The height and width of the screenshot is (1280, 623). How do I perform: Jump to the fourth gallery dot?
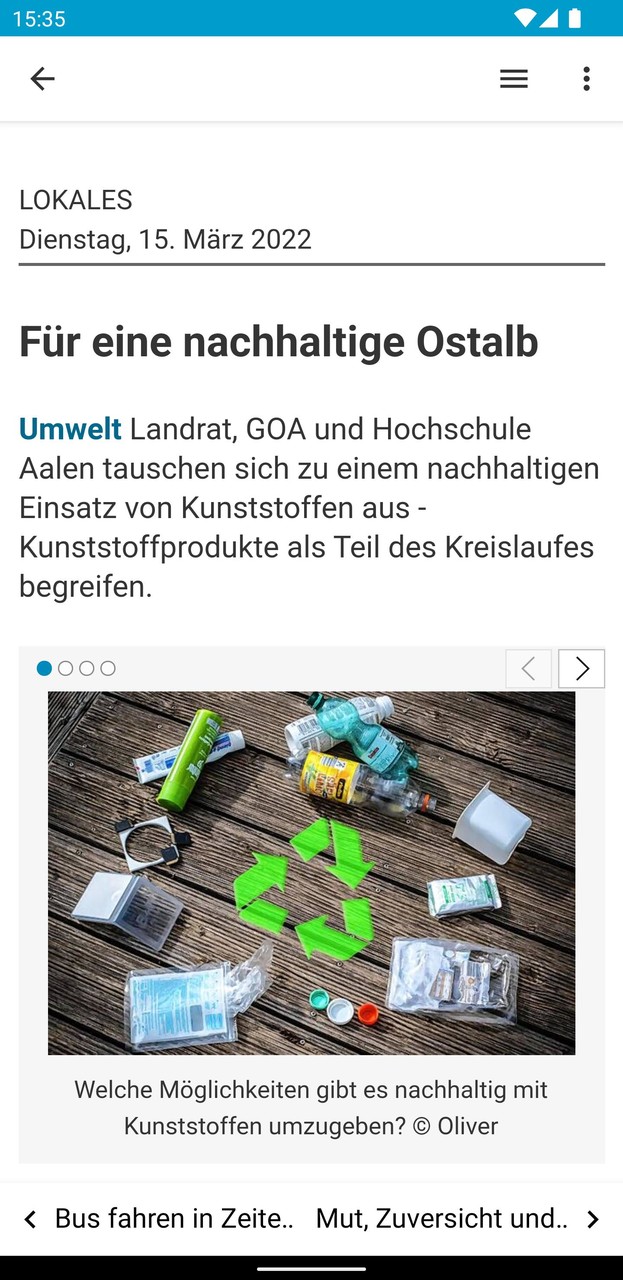(108, 668)
